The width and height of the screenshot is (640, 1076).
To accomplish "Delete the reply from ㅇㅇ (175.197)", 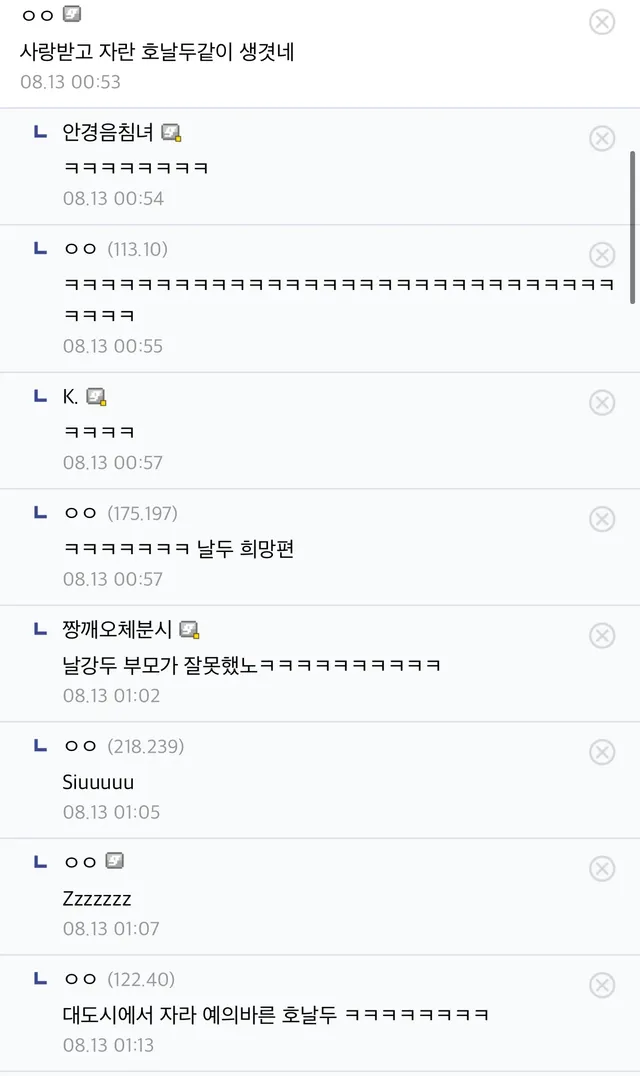I will pos(602,519).
